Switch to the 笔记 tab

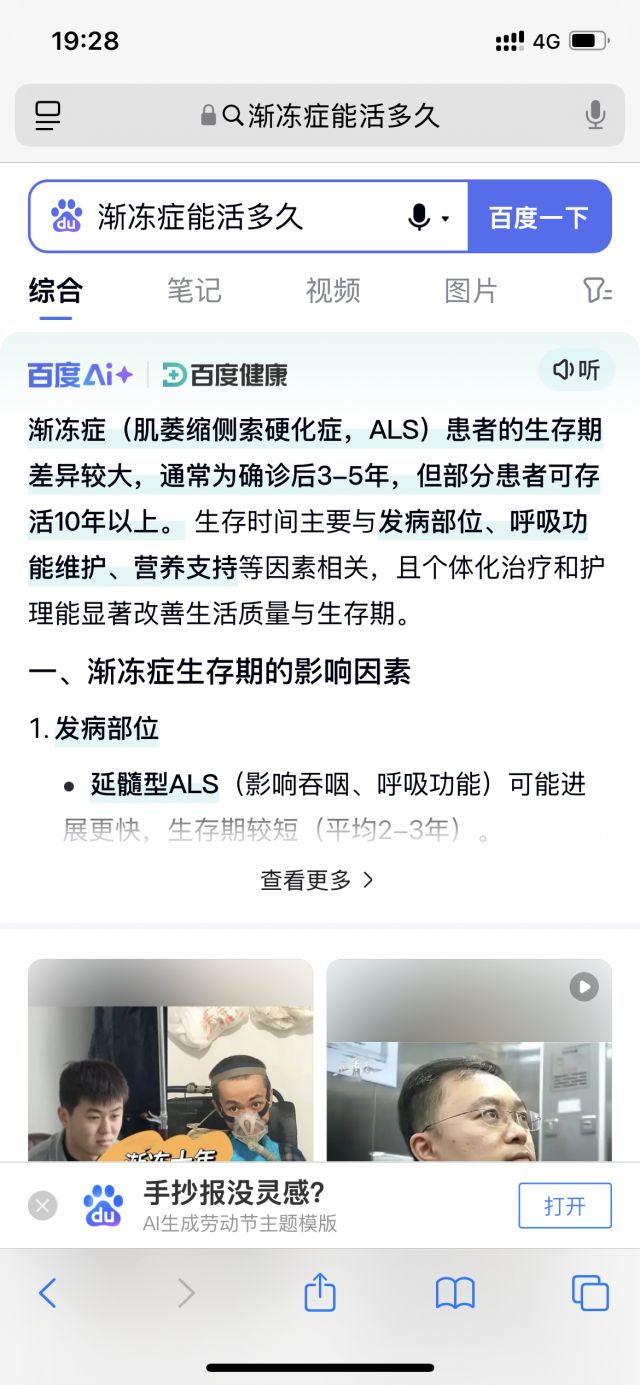pyautogui.click(x=194, y=291)
